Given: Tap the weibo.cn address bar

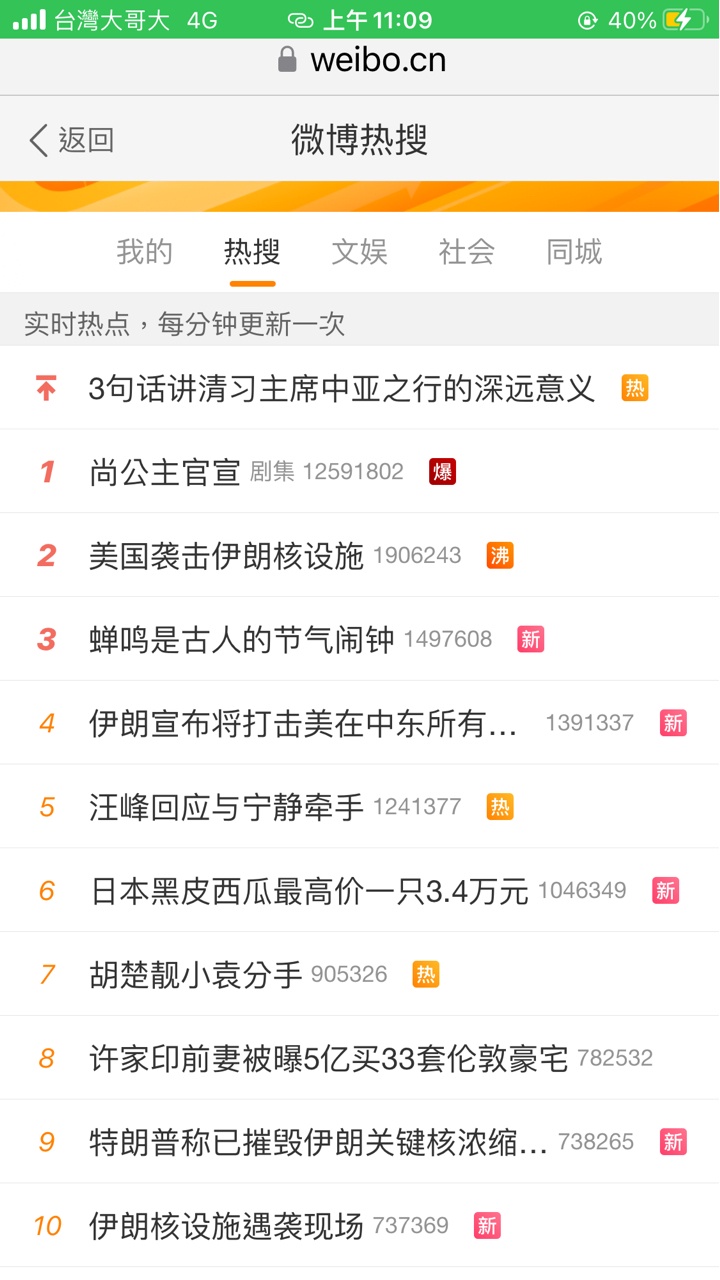Looking at the screenshot, I should point(360,60).
